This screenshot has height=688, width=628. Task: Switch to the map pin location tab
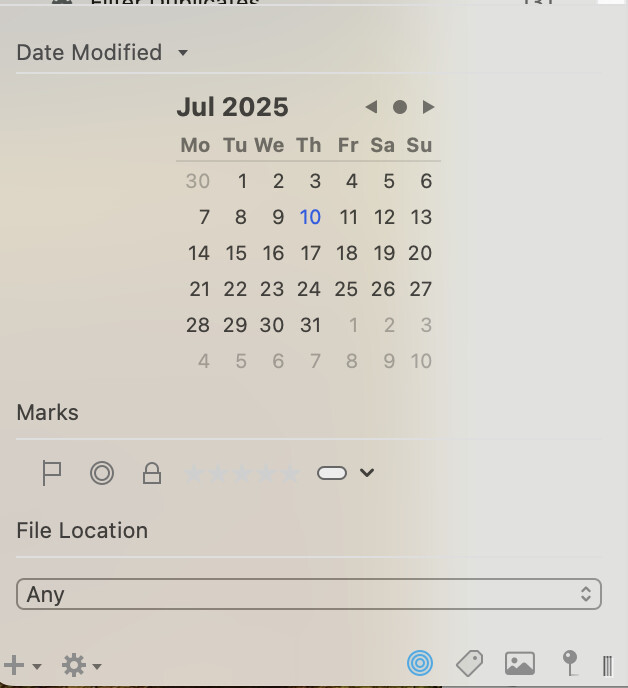569,662
